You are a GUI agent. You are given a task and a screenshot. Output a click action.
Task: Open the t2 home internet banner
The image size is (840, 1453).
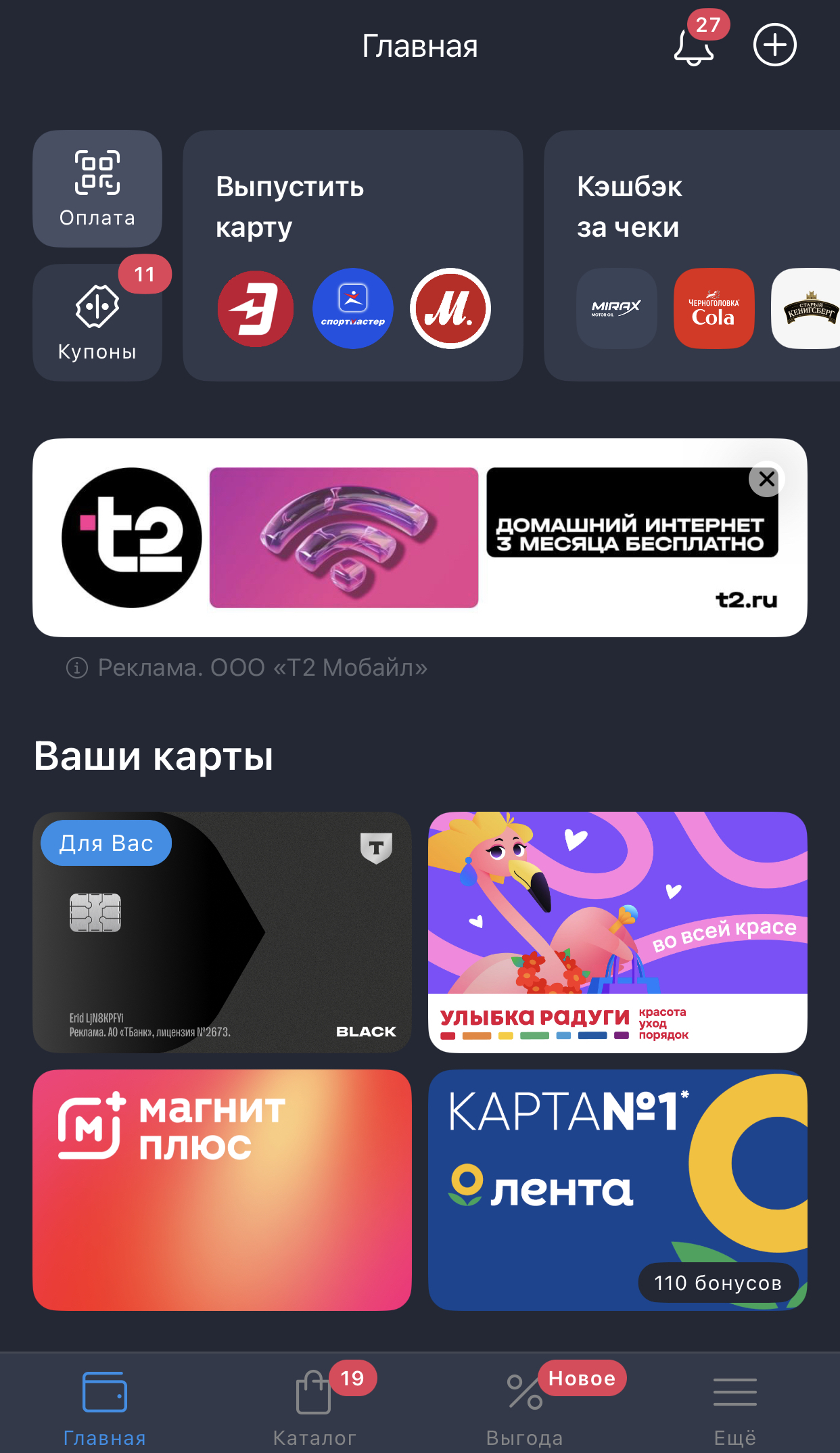pyautogui.click(x=420, y=538)
